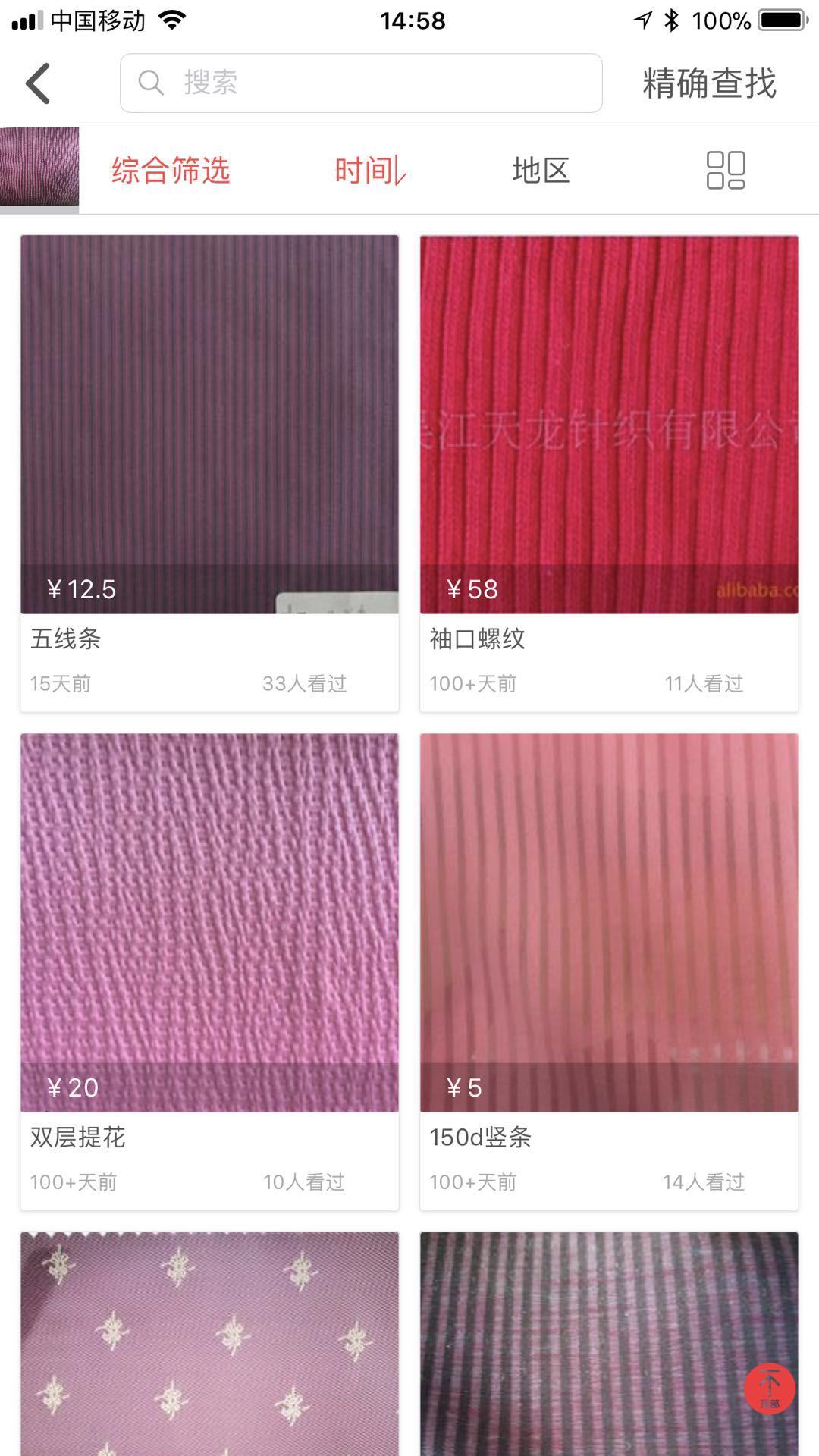Screen dimensions: 819x1456
Task: Open the pink floral embroidered fabric card
Action: point(209,1344)
